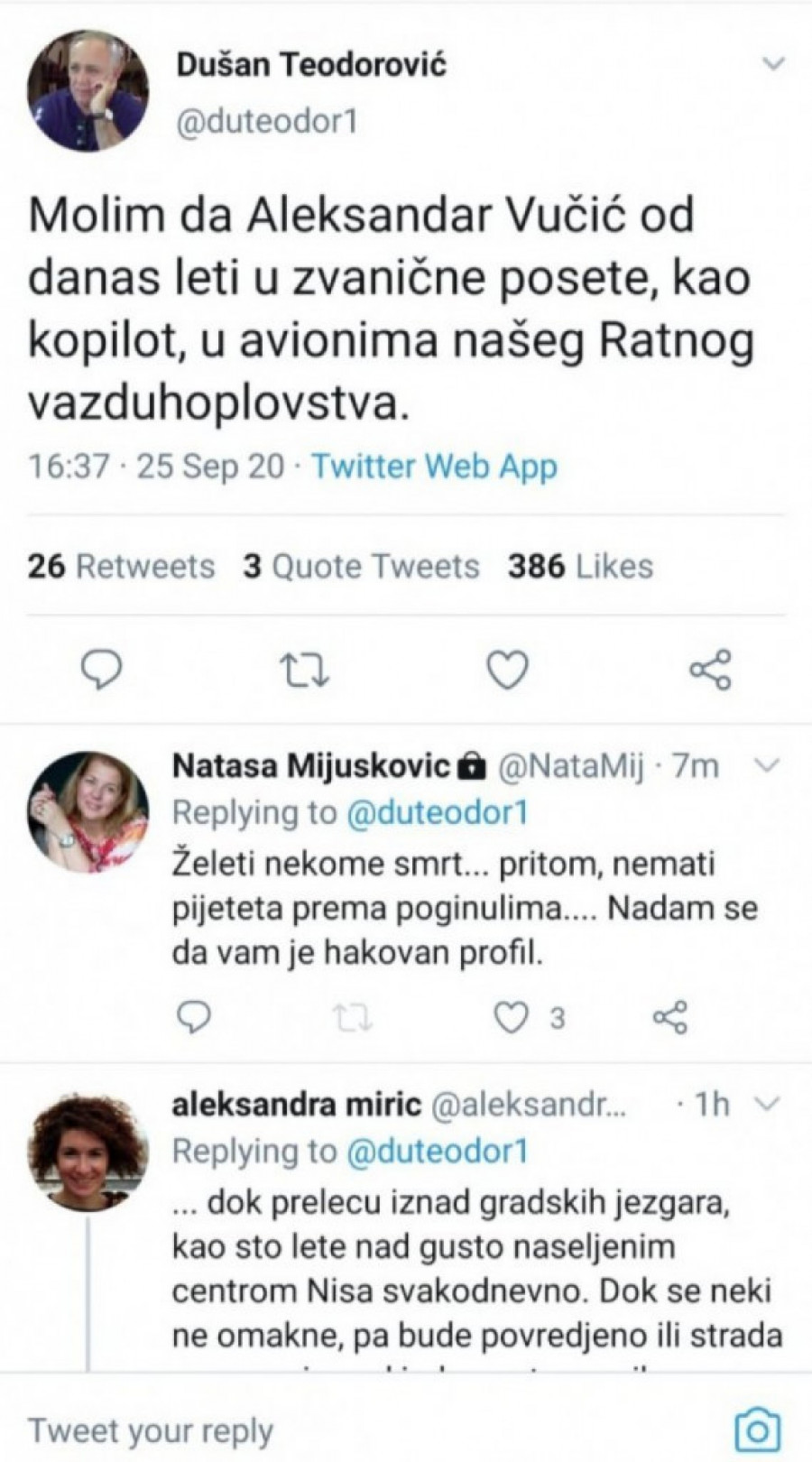812x1462 pixels.
Task: Open camera to attach photo to reply
Action: point(757,1430)
